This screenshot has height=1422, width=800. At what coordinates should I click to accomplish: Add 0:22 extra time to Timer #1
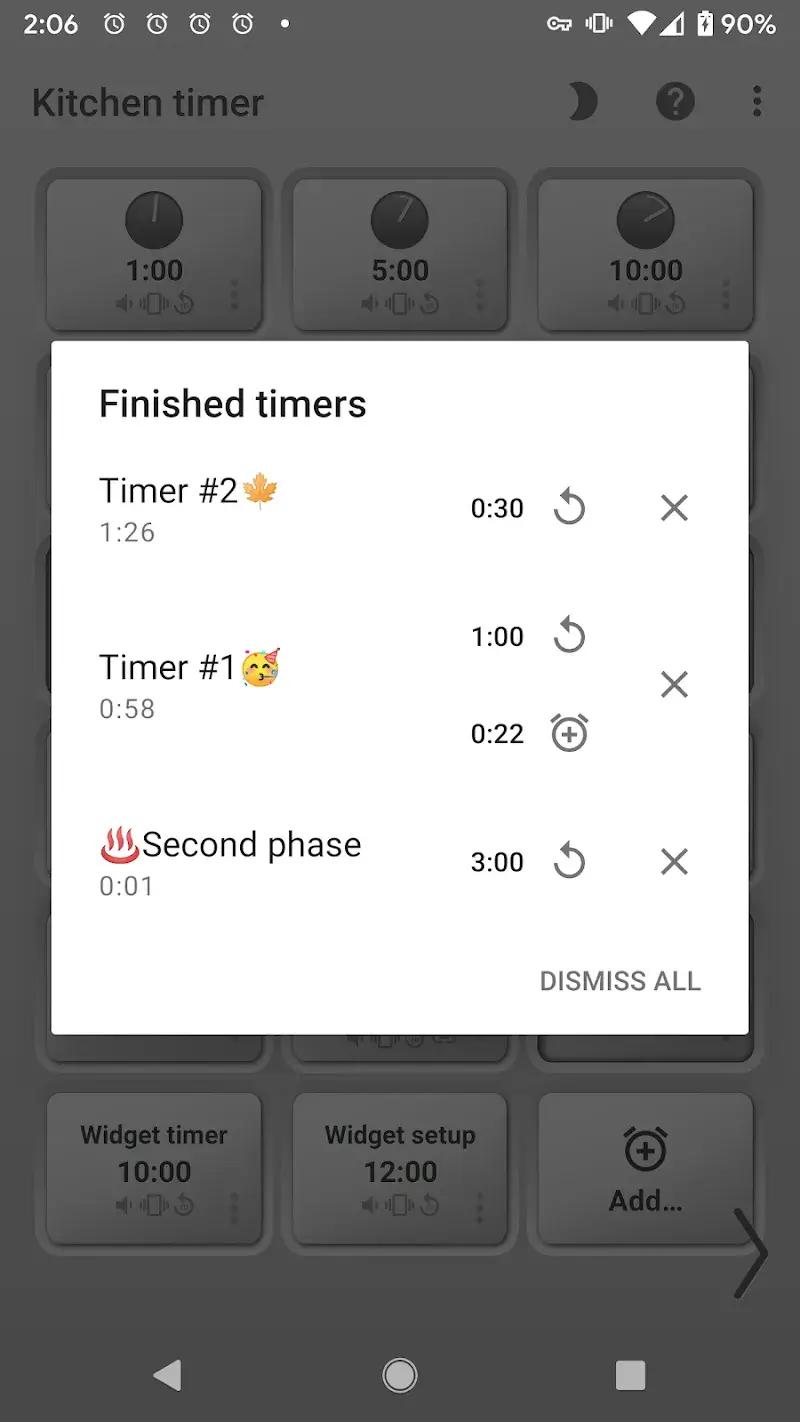(x=569, y=733)
